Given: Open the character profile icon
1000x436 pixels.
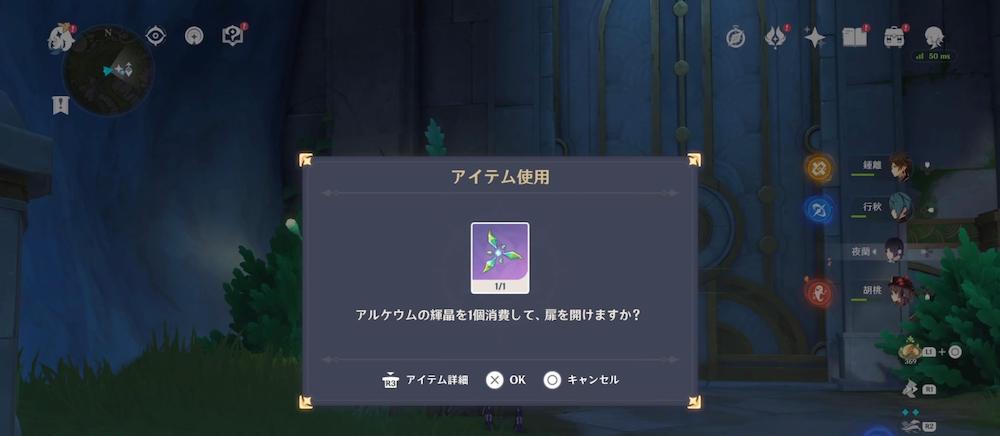Looking at the screenshot, I should point(935,38).
